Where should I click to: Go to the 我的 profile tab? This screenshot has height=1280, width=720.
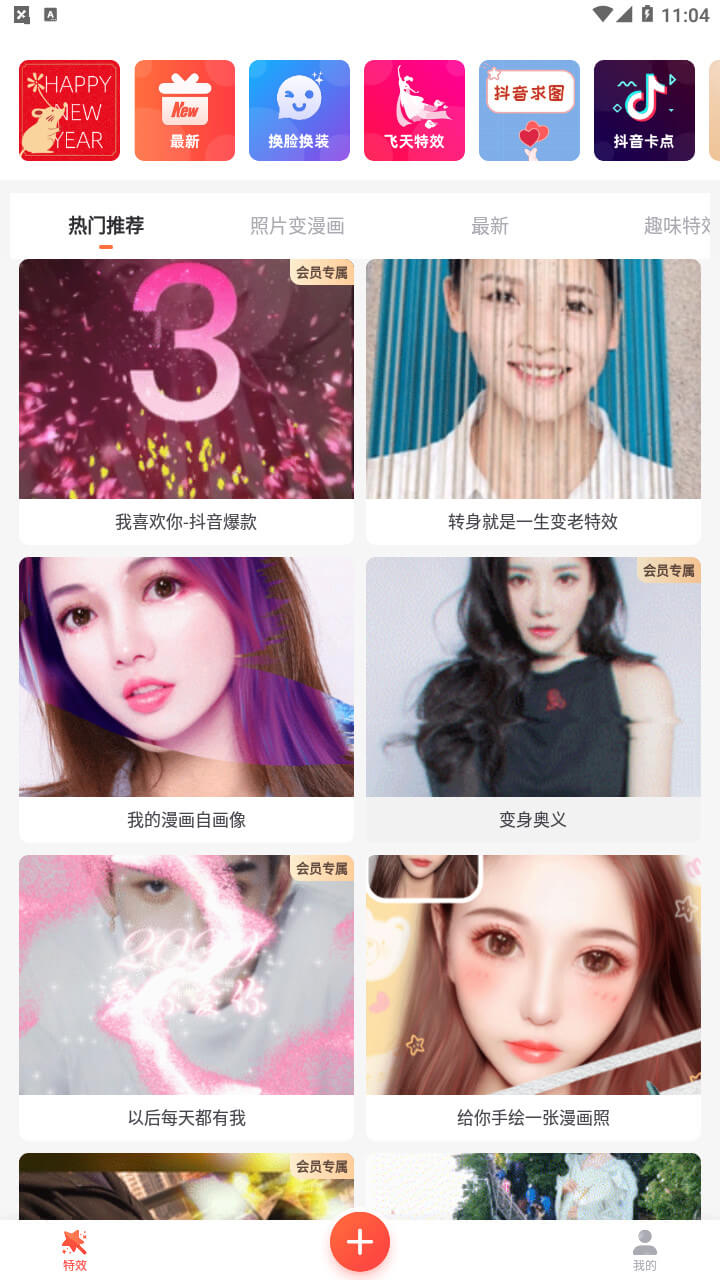coord(645,1250)
